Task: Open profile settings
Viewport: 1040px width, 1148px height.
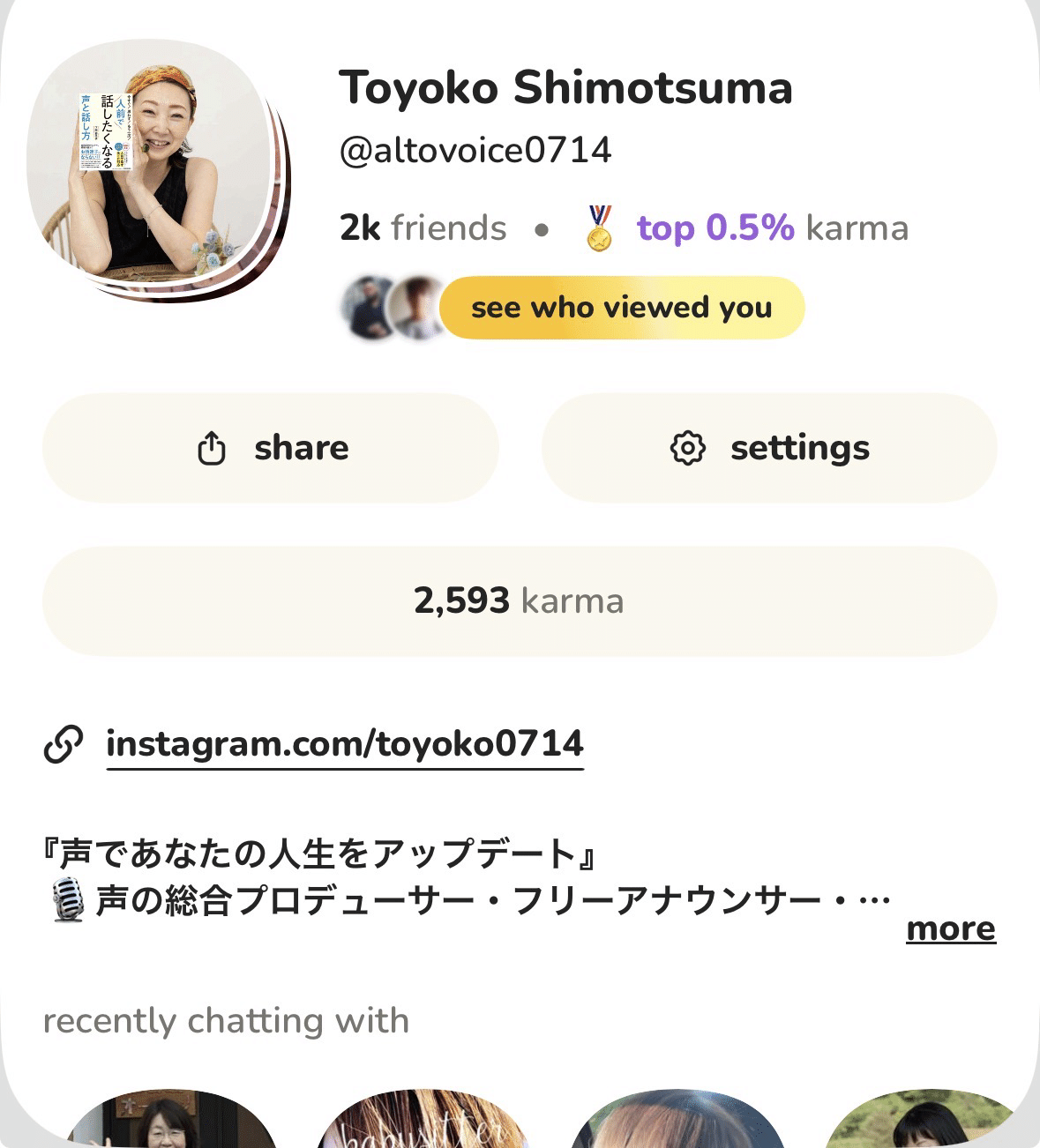Action: (769, 448)
